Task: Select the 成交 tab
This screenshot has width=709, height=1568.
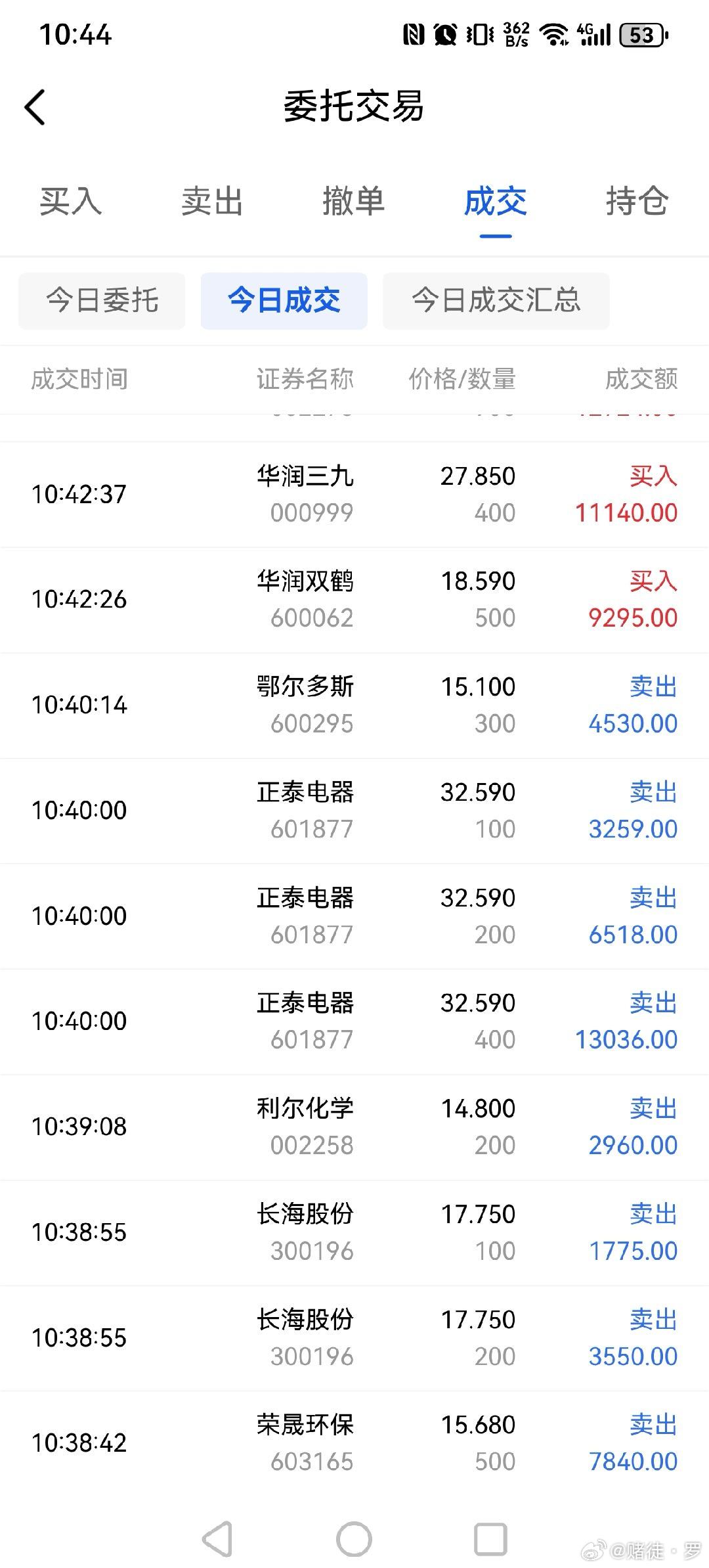Action: 496,202
